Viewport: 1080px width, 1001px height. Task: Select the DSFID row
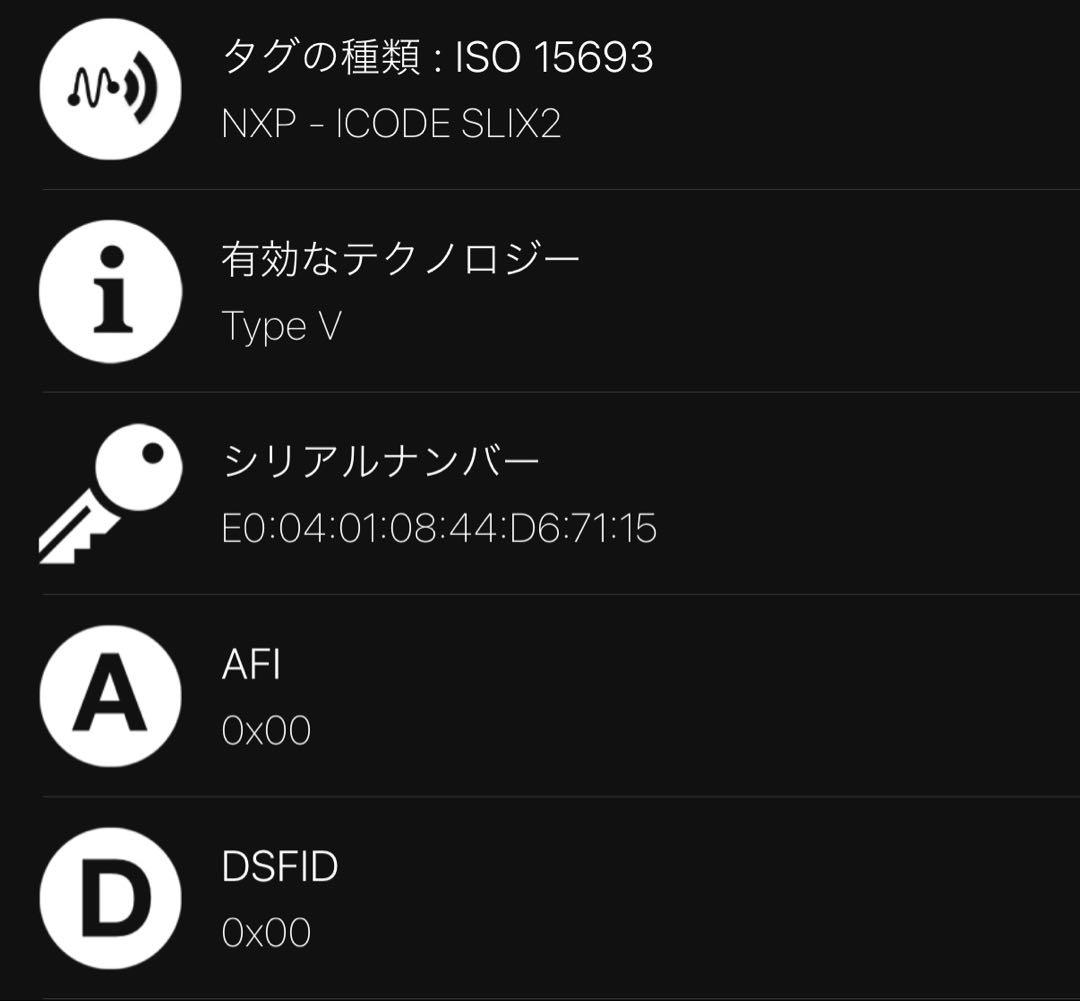coord(540,898)
